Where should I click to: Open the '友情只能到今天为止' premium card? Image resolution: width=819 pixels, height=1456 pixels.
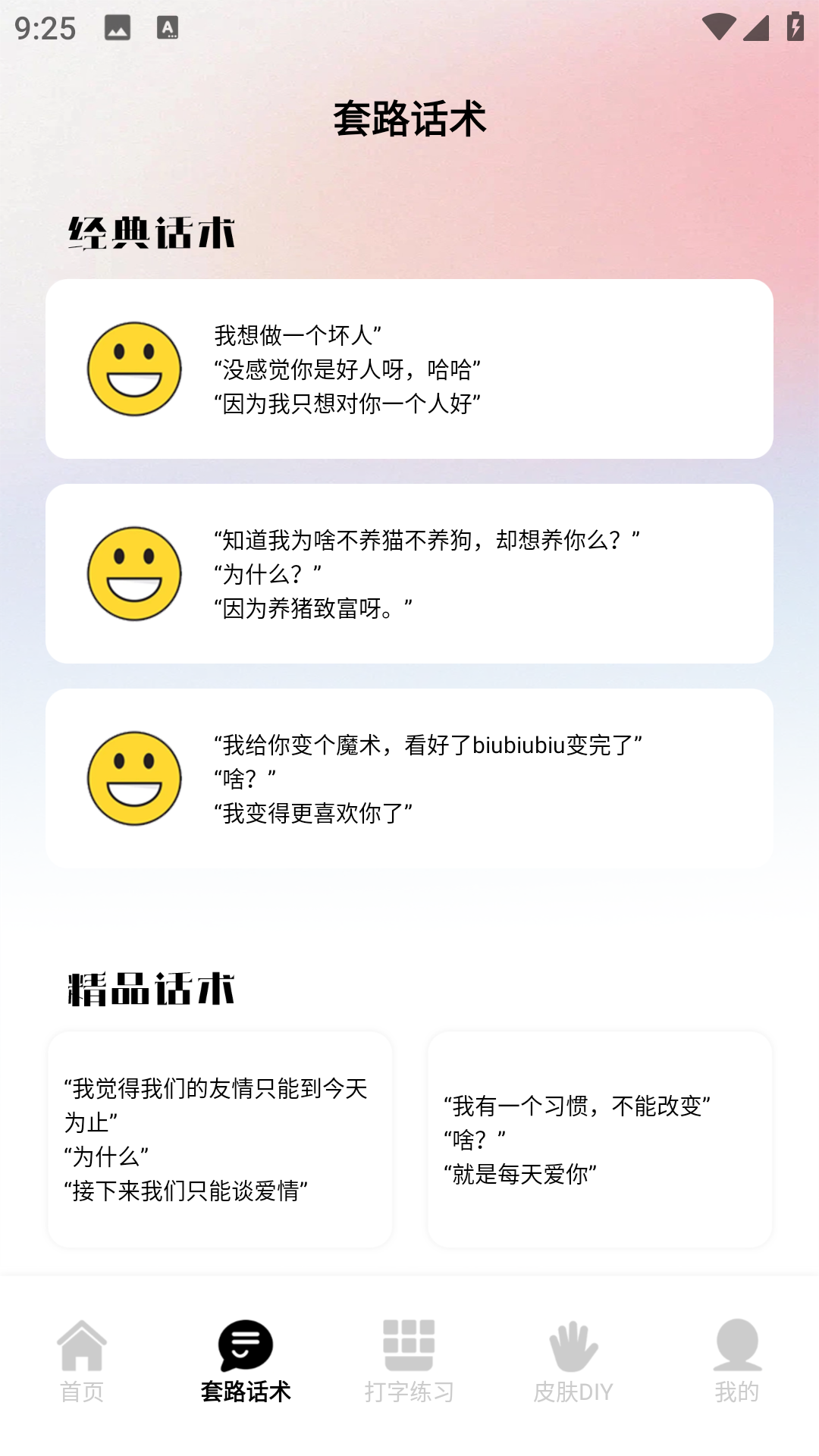[x=220, y=1139]
